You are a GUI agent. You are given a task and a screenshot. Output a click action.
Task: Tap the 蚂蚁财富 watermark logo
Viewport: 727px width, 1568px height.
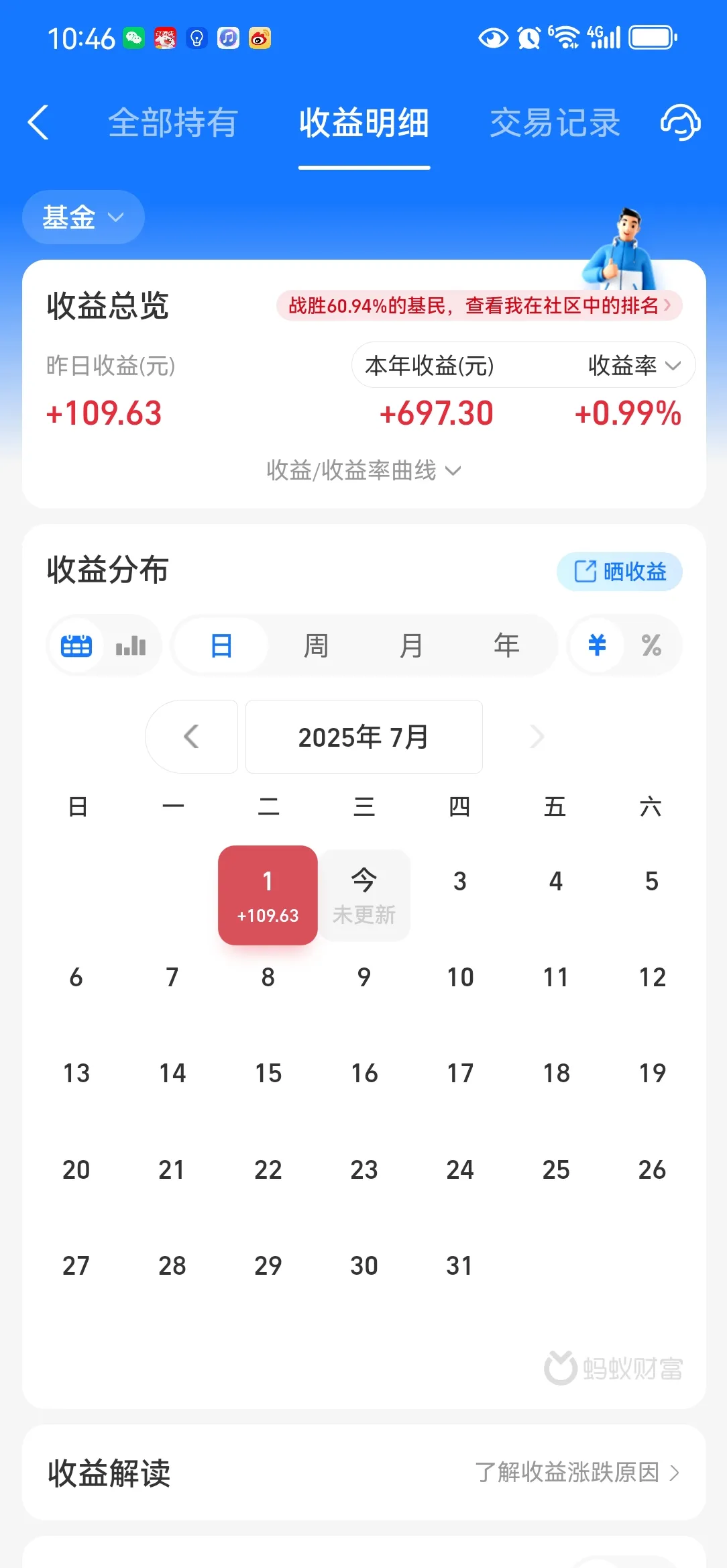pyautogui.click(x=560, y=1367)
